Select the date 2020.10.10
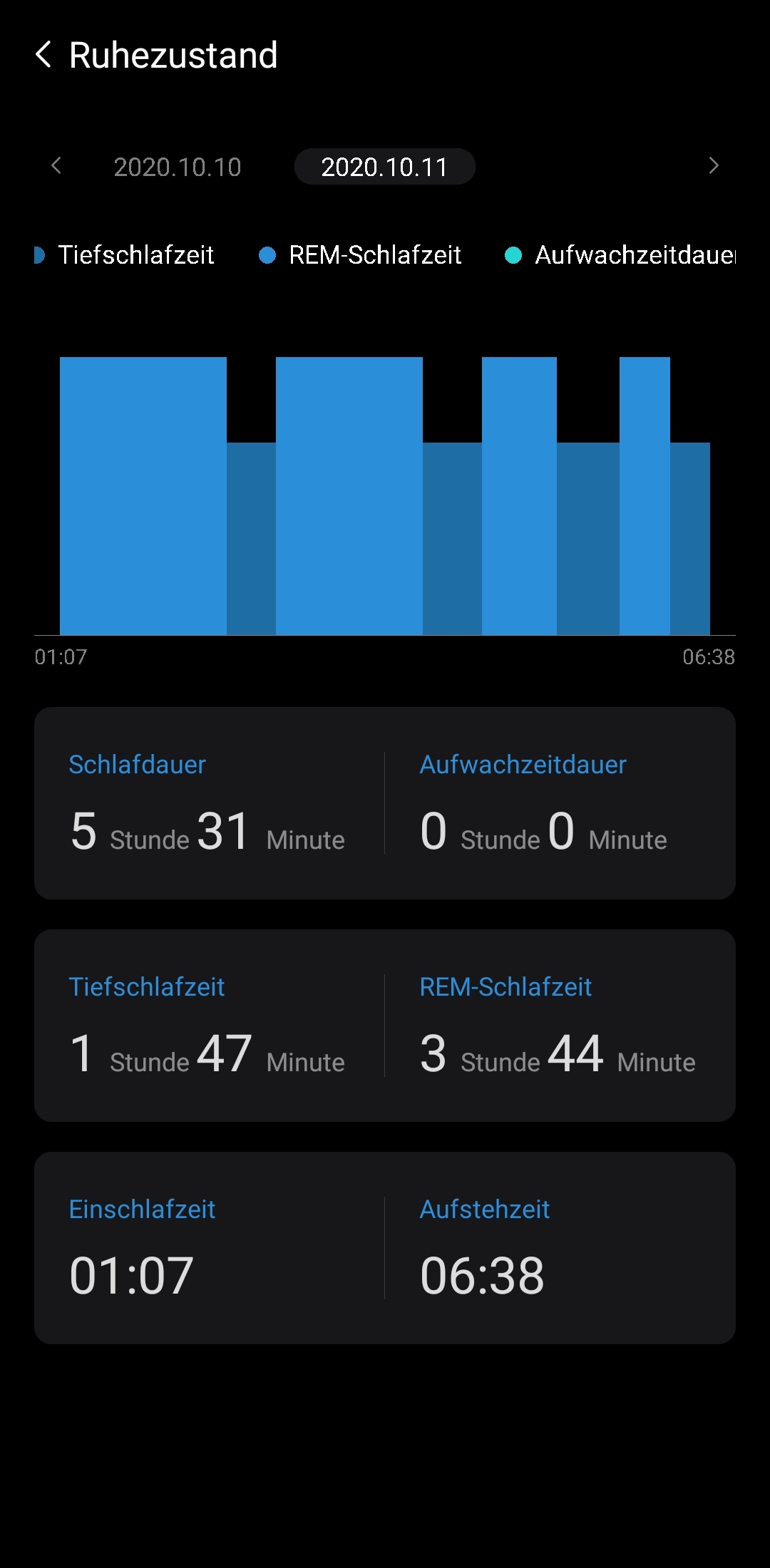Screen dimensions: 770x1568 178,167
